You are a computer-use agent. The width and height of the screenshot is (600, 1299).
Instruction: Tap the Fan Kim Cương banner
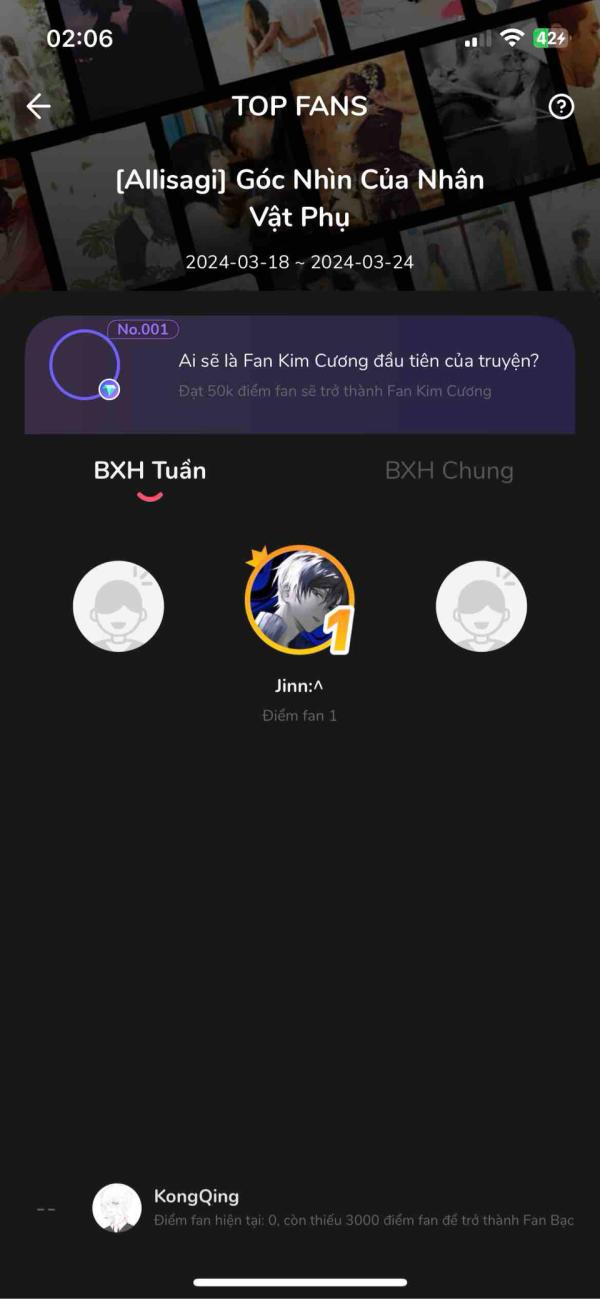click(x=299, y=375)
